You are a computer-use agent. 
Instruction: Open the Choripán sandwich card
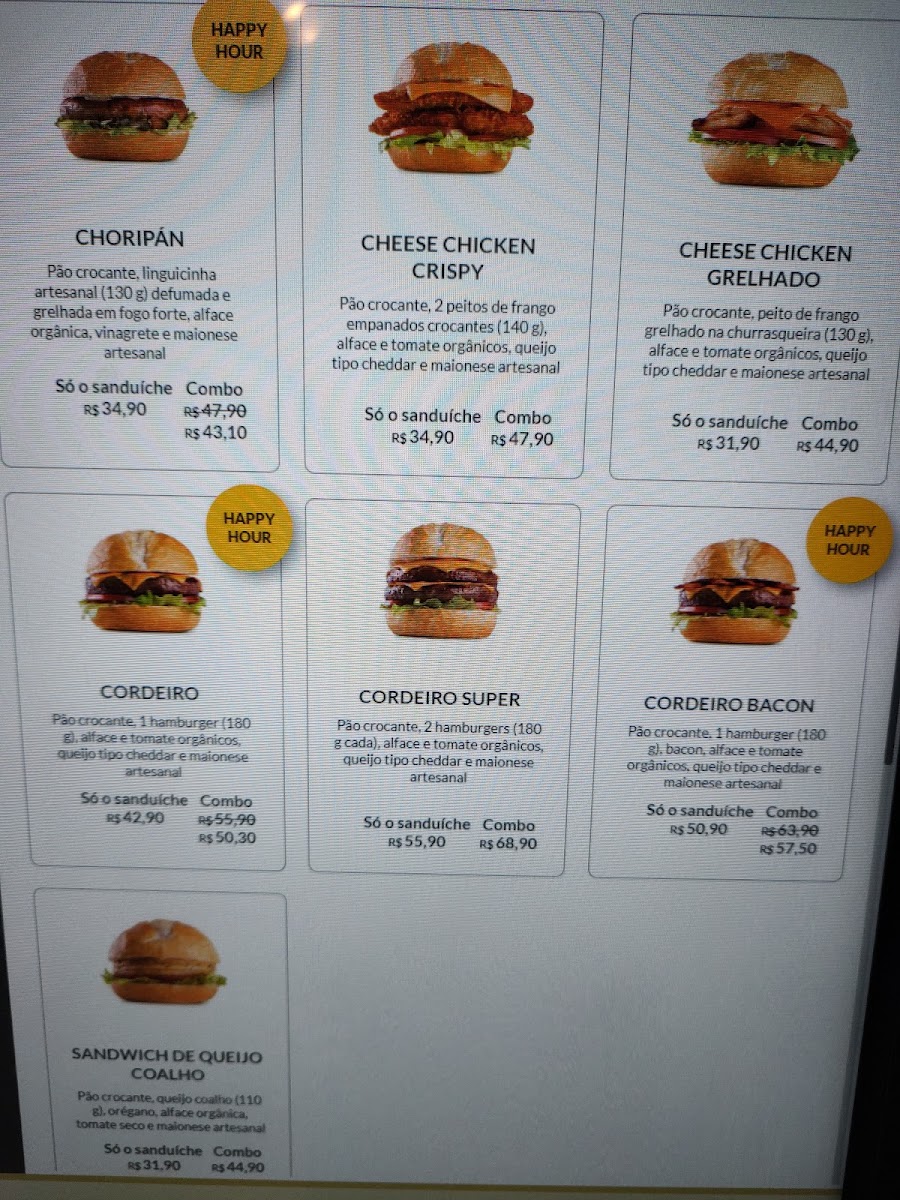(138, 240)
